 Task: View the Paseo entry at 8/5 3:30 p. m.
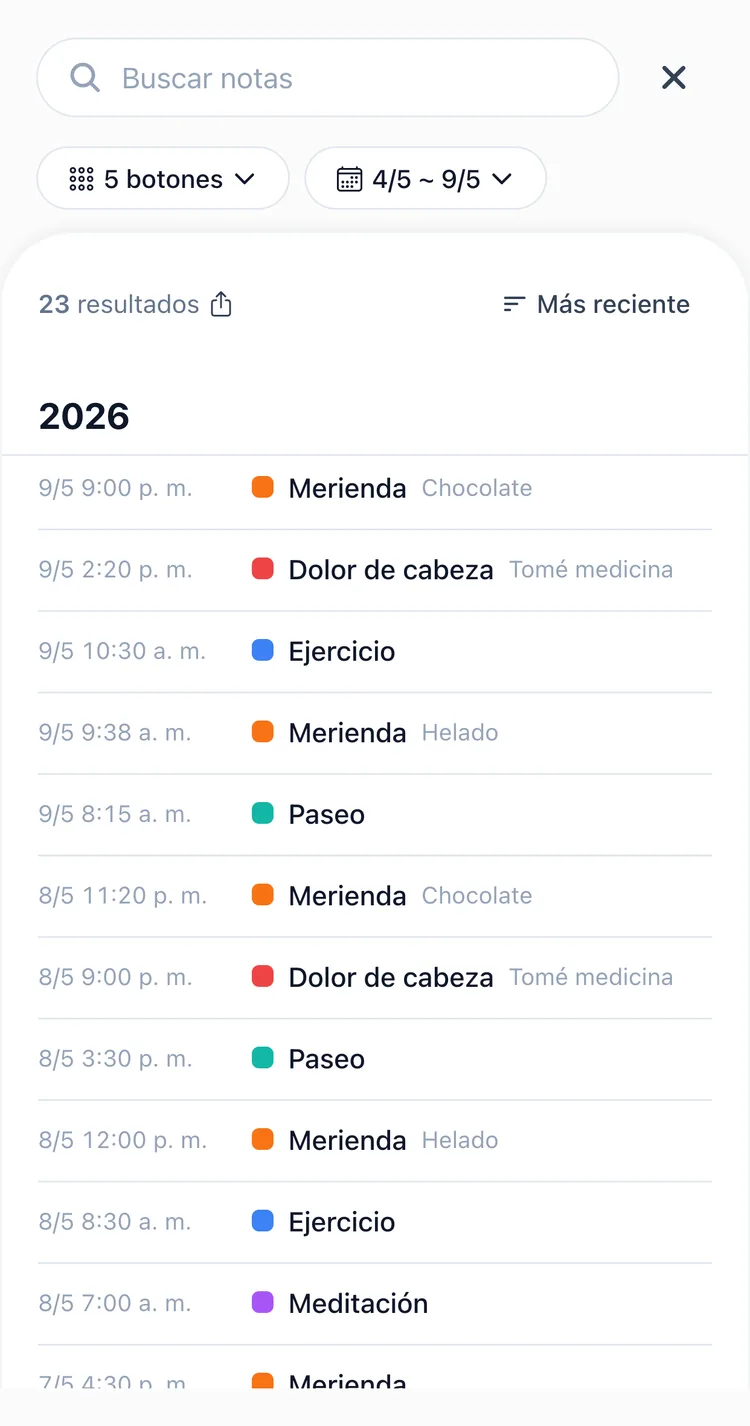tap(375, 1059)
